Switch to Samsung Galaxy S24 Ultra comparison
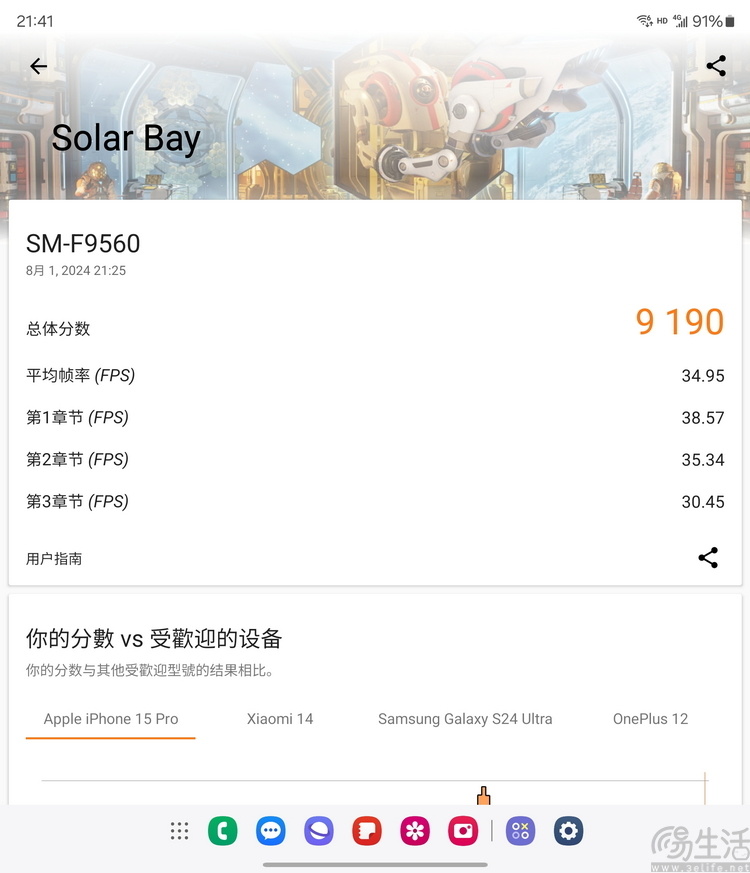Screen dimensions: 750x873 click(465, 719)
